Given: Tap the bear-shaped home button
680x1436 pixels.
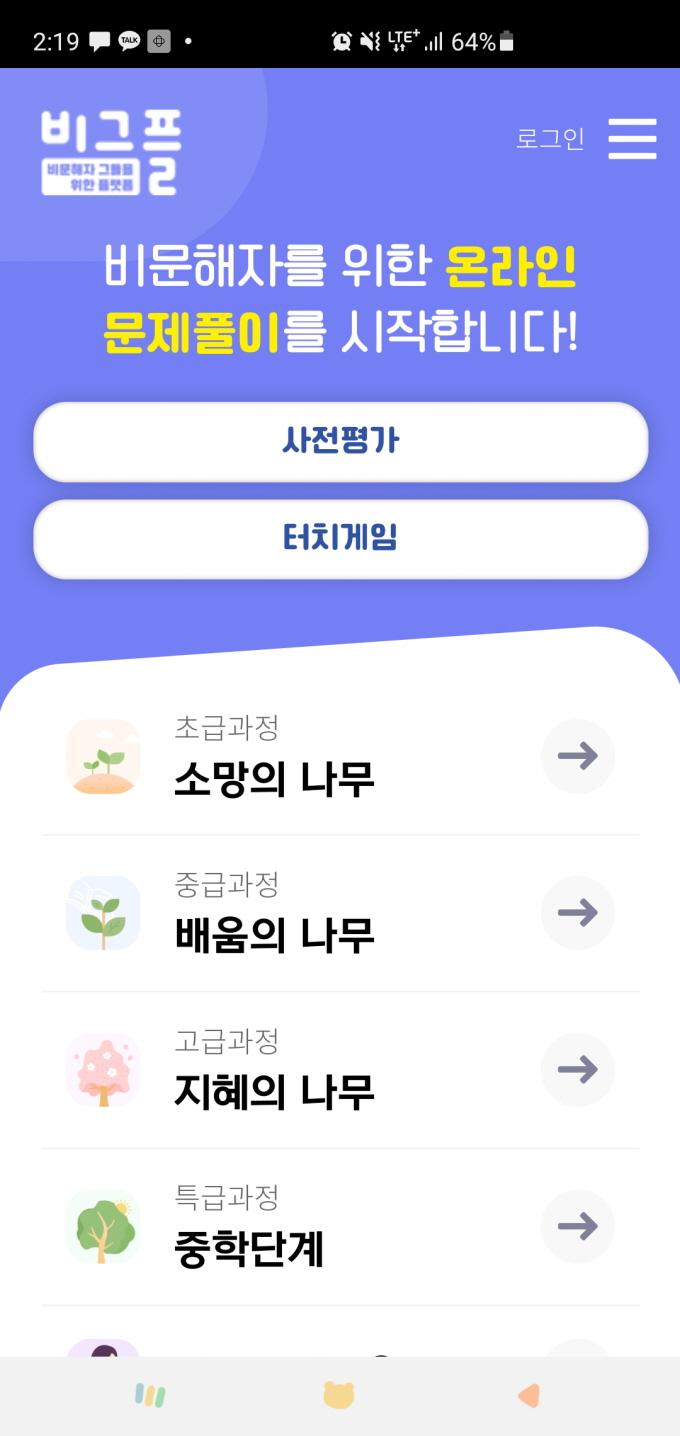Looking at the screenshot, I should point(339,1395).
